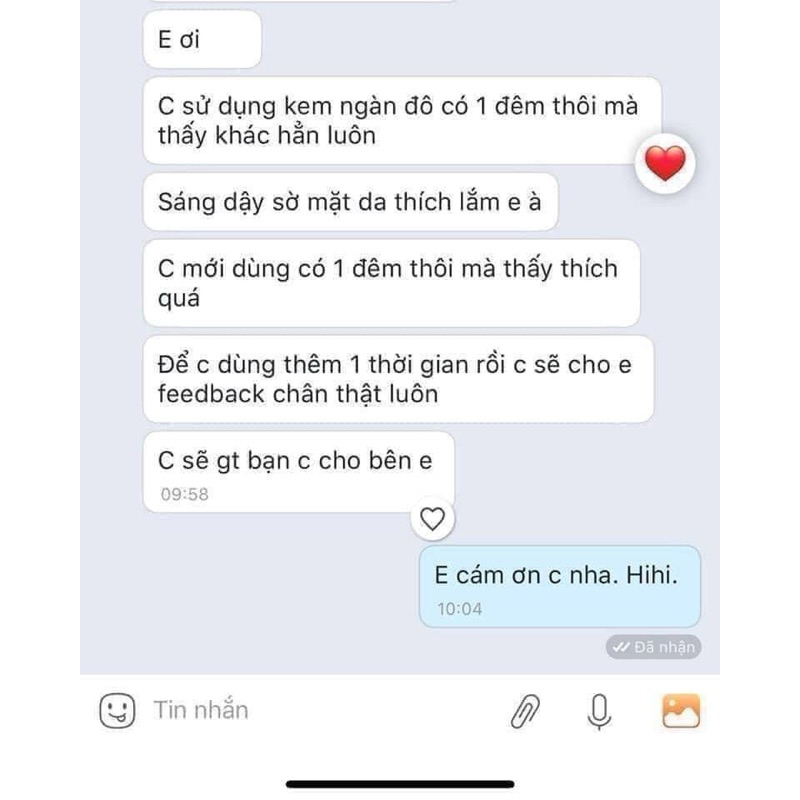This screenshot has width=800, height=800.
Task: Tap the red heart reaction on 'kem ngàn đô' message
Action: click(665, 162)
